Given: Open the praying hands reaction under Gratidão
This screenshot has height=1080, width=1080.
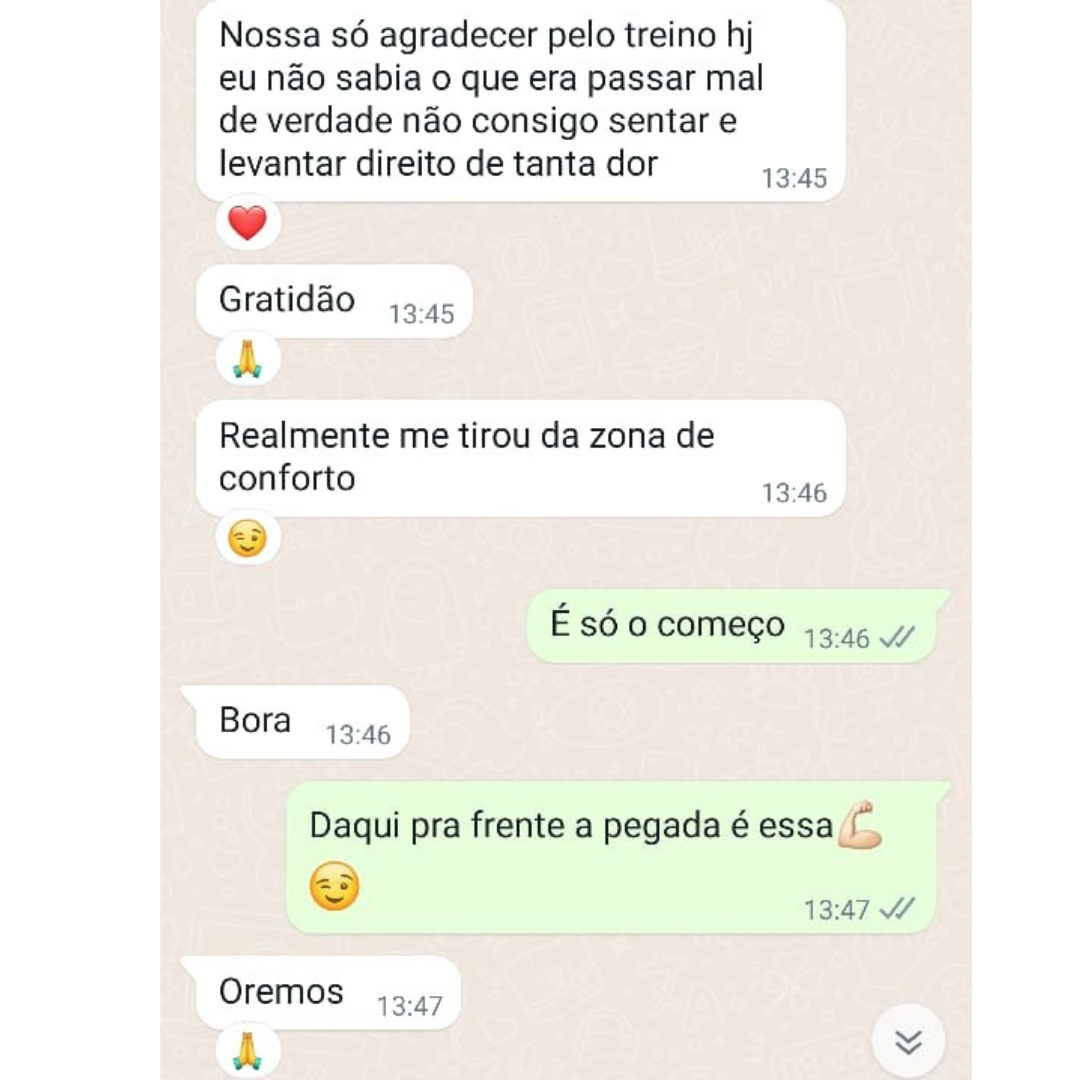Looking at the screenshot, I should click(x=247, y=358).
